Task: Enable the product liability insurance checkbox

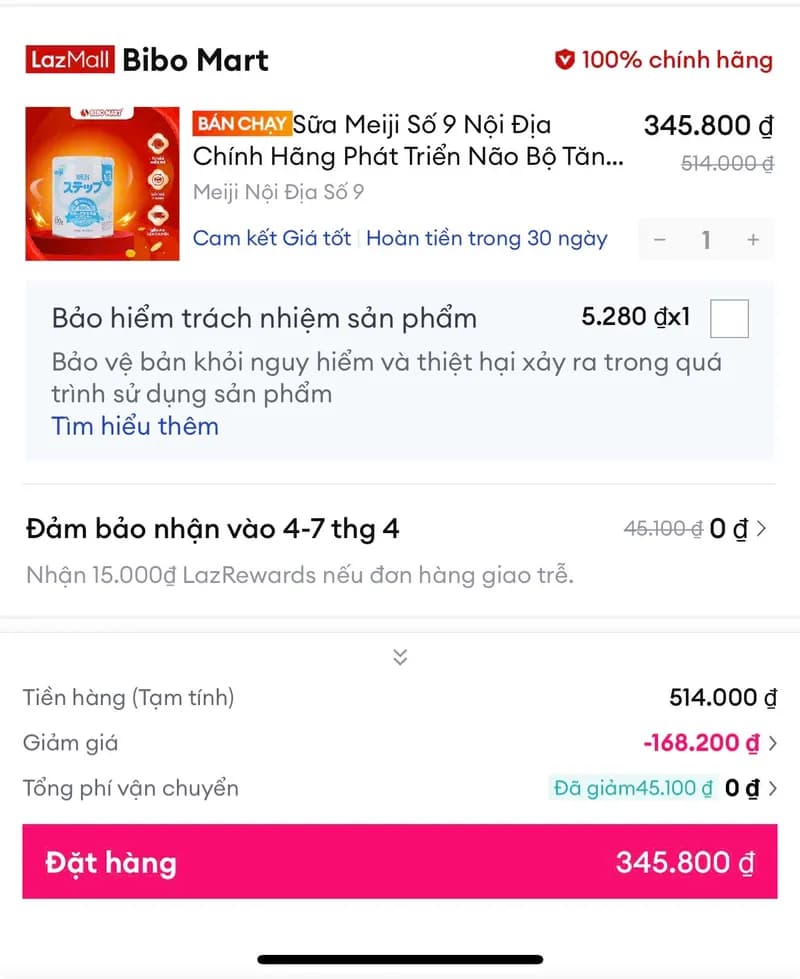Action: pyautogui.click(x=729, y=318)
